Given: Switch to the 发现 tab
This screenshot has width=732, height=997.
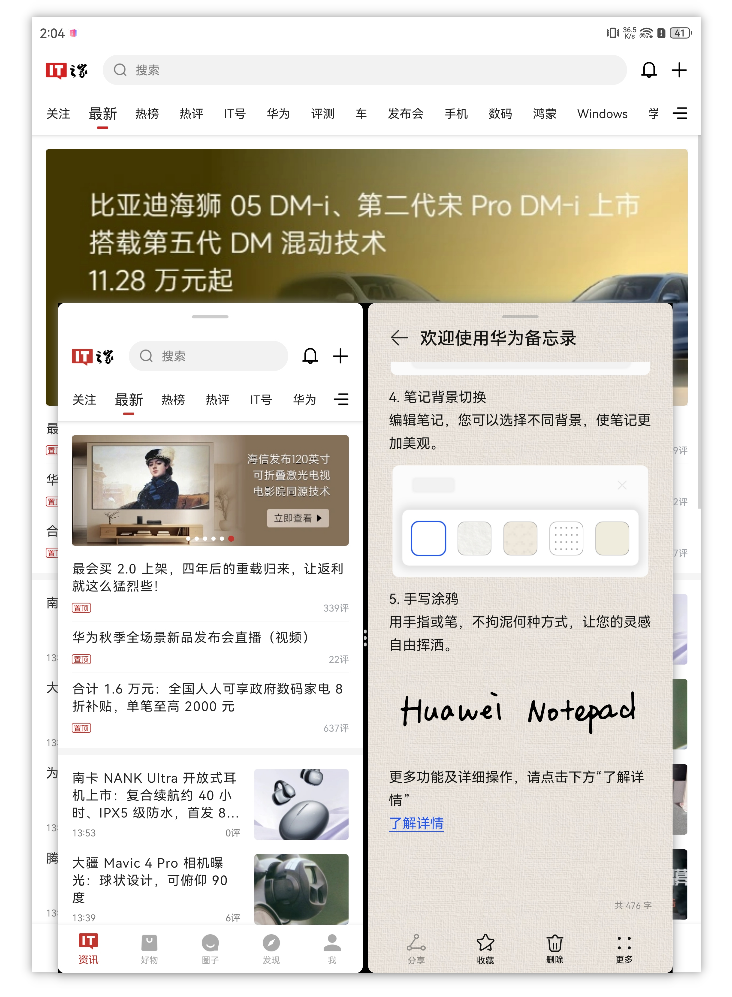Looking at the screenshot, I should click(x=271, y=946).
